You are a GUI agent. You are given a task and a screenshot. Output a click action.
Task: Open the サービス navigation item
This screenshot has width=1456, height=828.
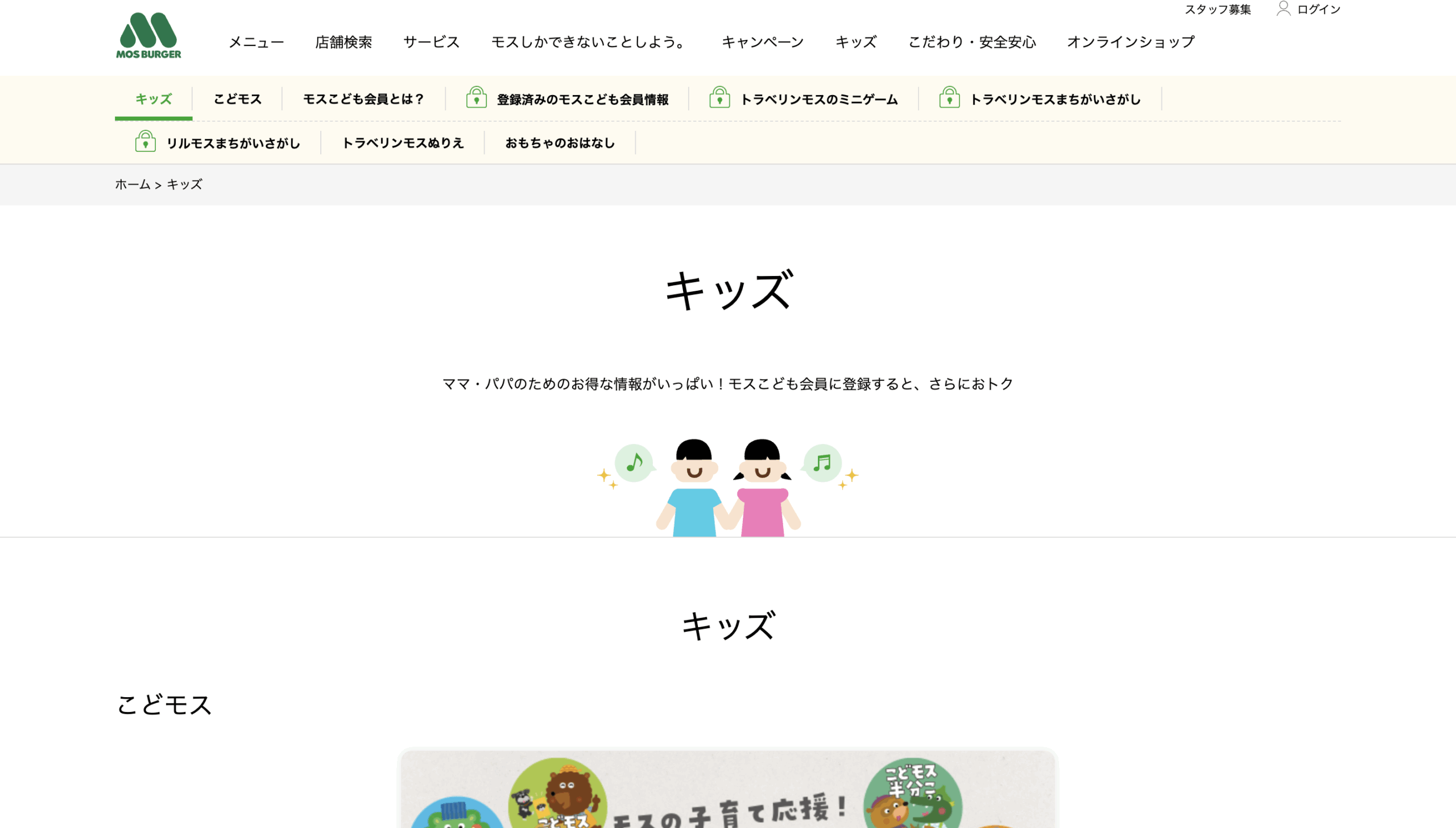pos(431,42)
